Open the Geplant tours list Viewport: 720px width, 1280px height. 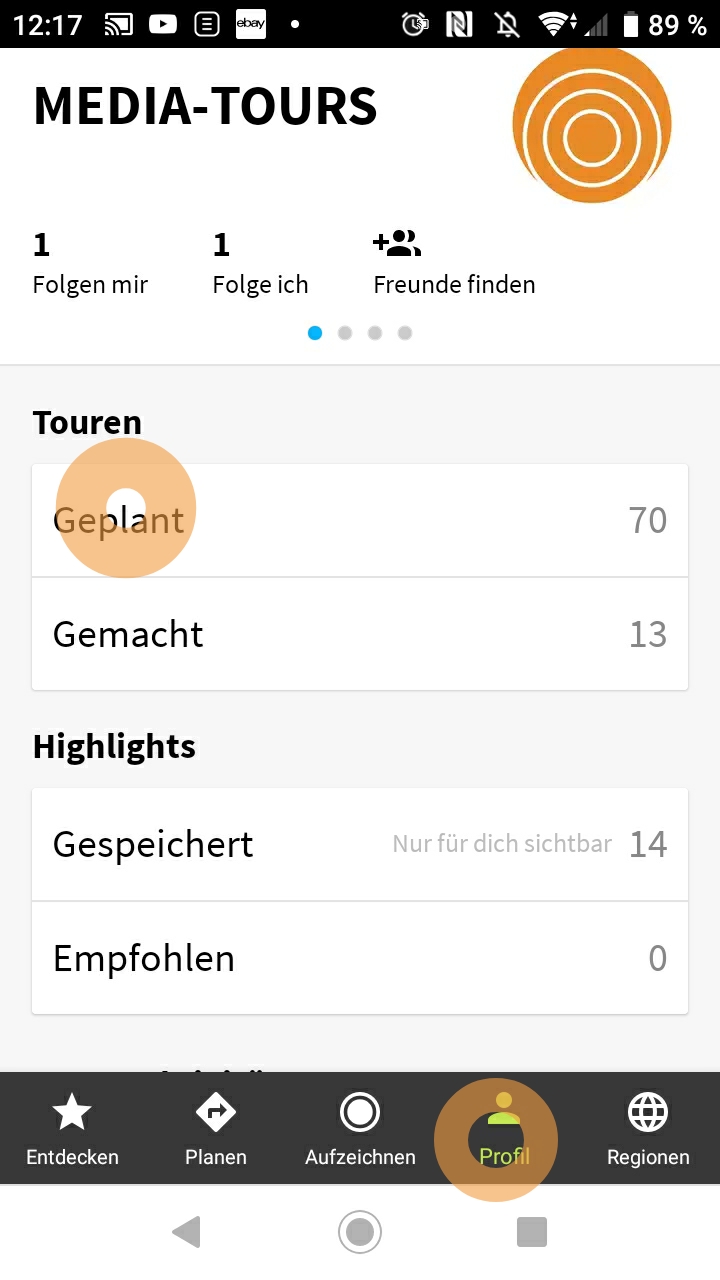[x=360, y=521]
